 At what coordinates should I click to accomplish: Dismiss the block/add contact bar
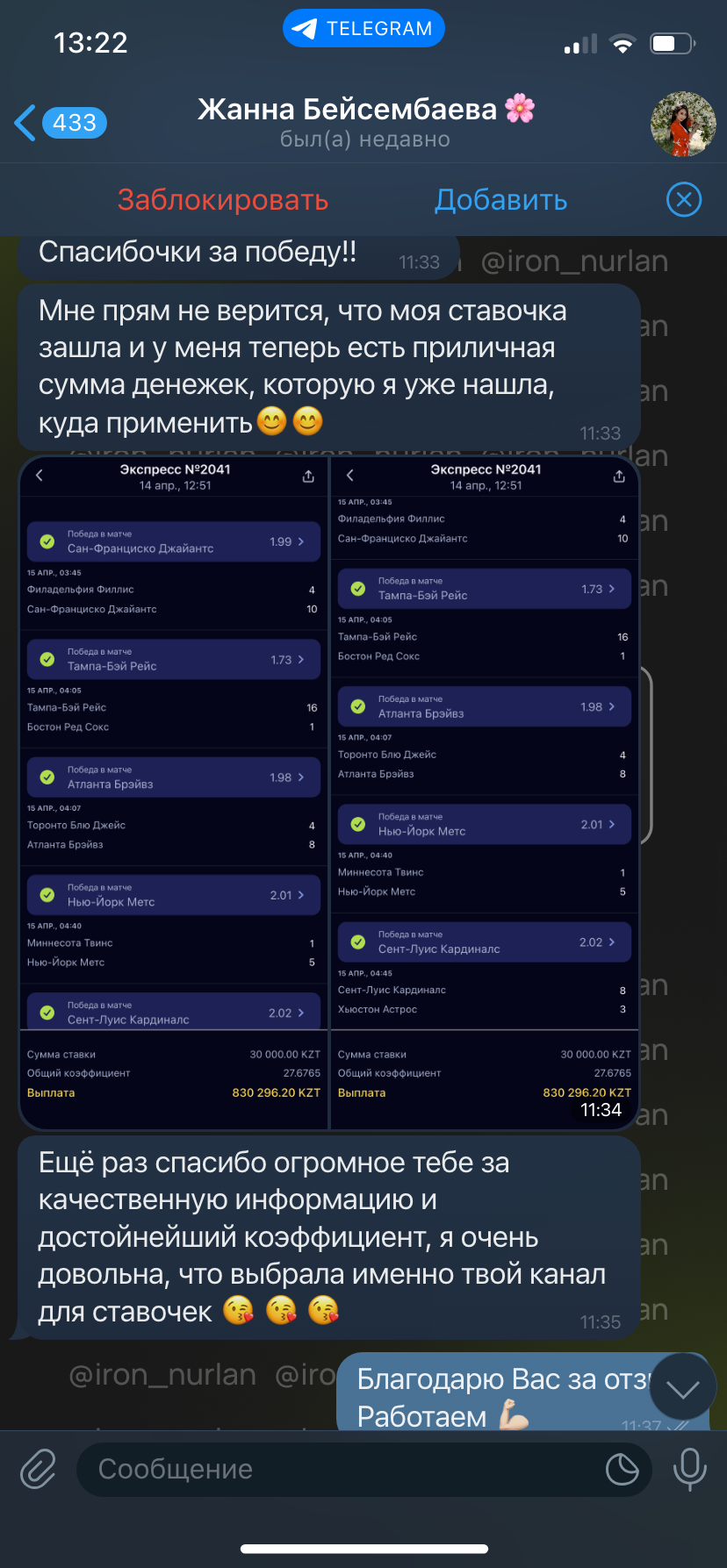click(684, 200)
